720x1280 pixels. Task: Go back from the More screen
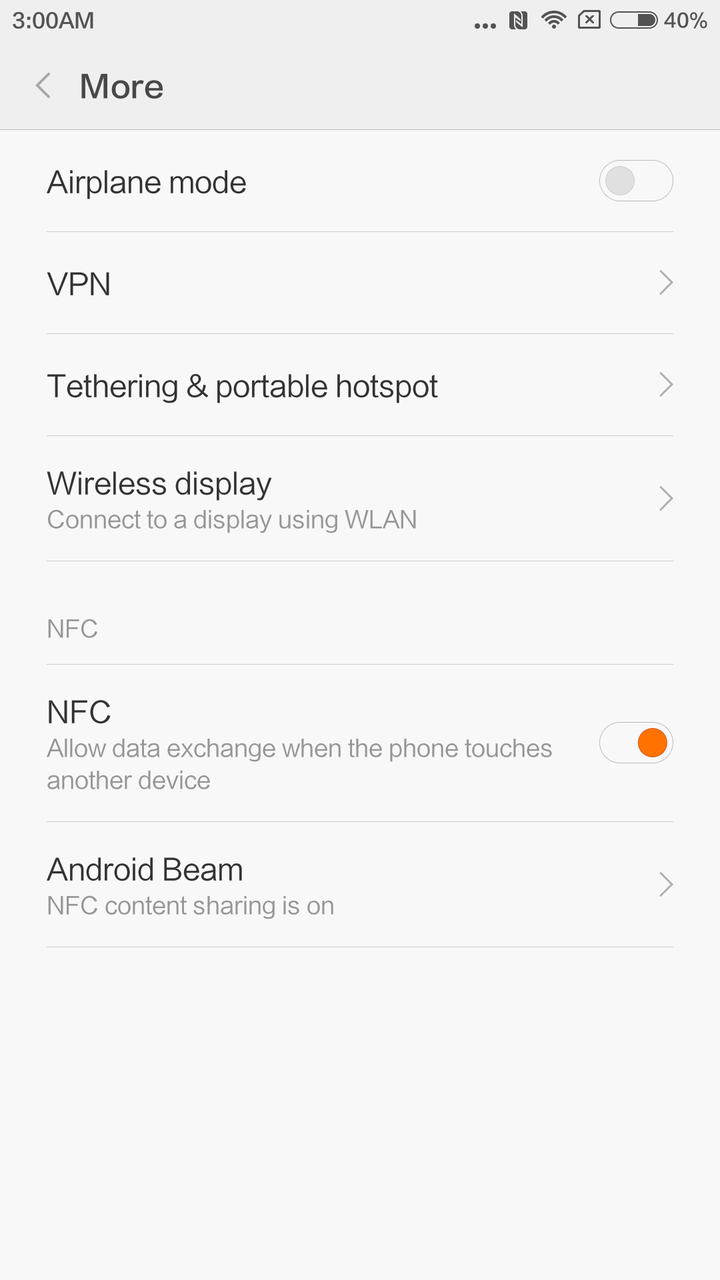[x=43, y=86]
